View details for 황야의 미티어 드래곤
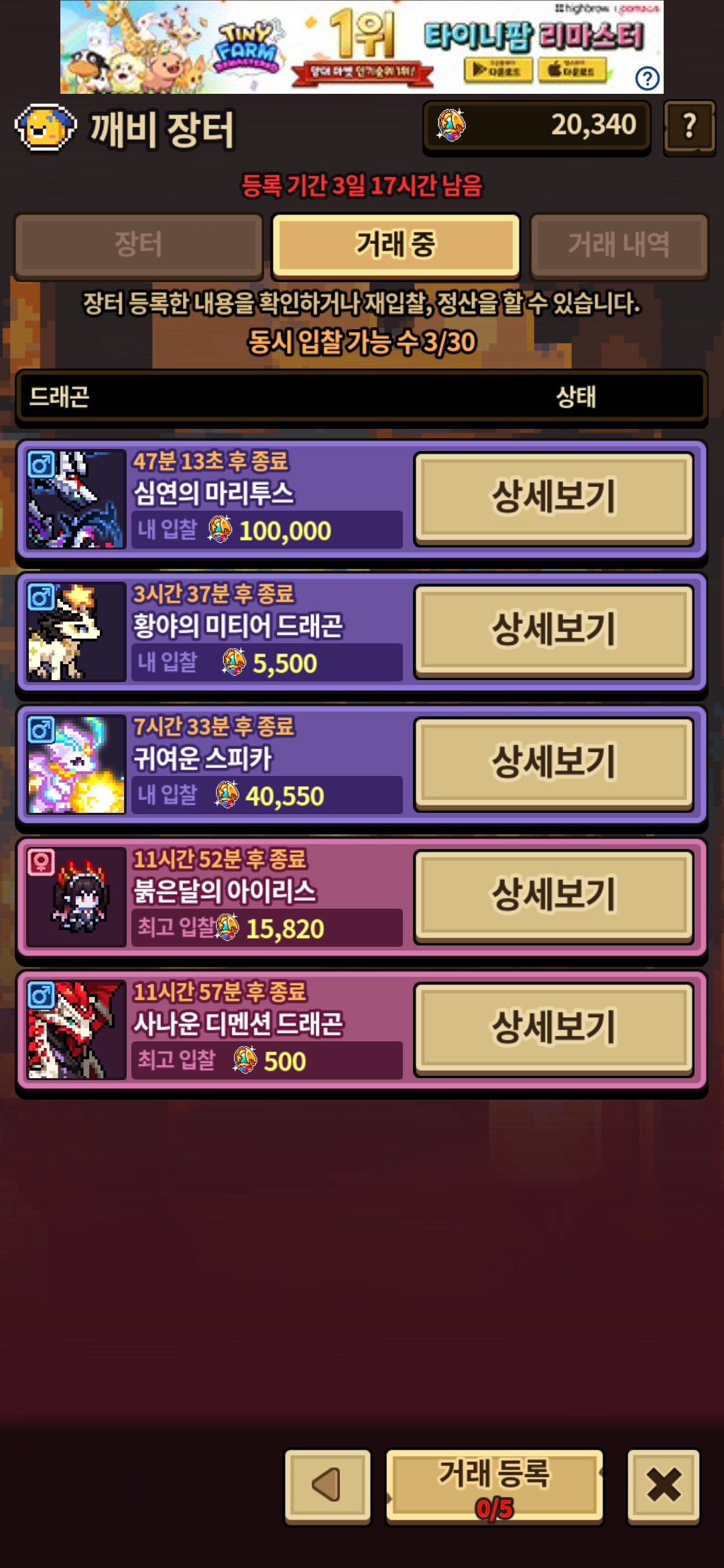The height and width of the screenshot is (1568, 724). pos(554,631)
